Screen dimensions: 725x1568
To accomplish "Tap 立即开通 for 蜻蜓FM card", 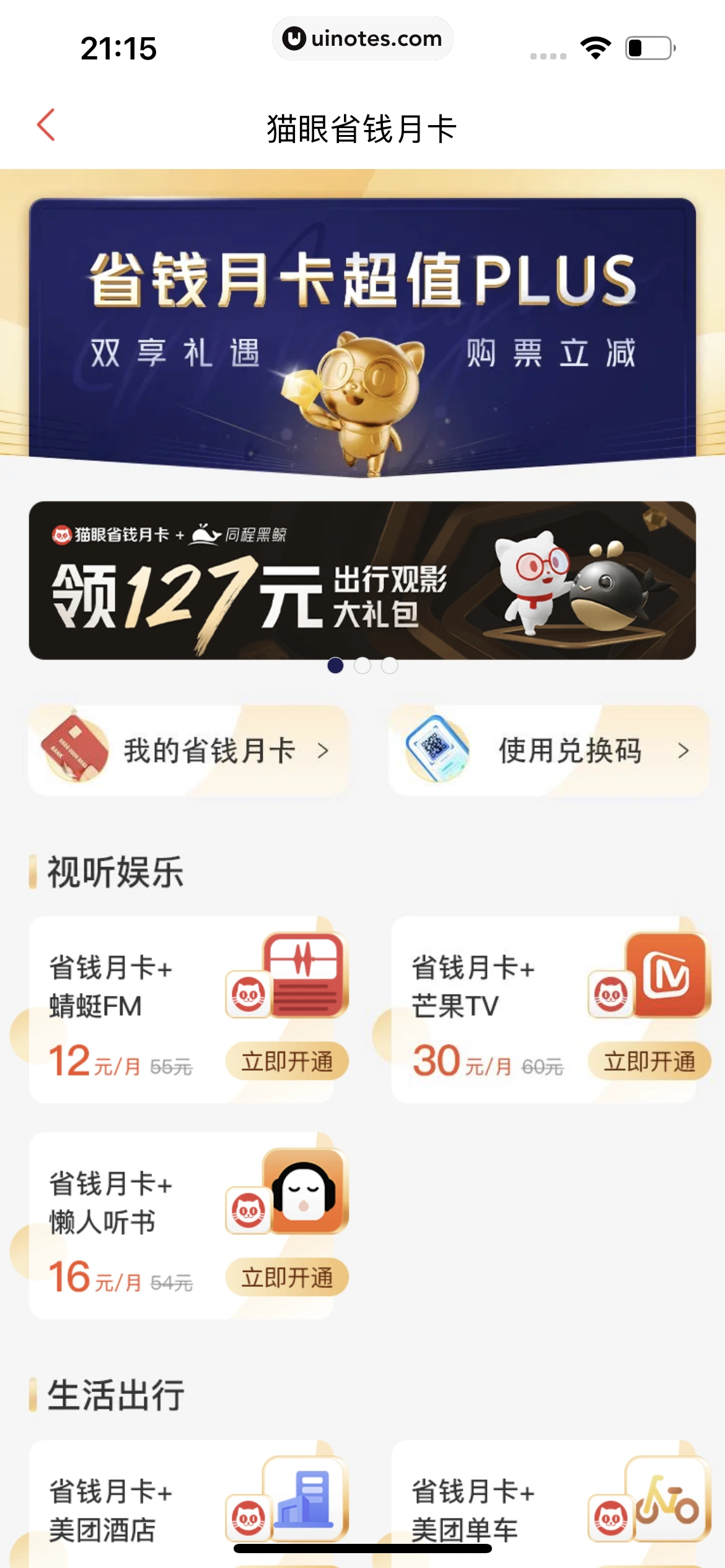I will [287, 1061].
